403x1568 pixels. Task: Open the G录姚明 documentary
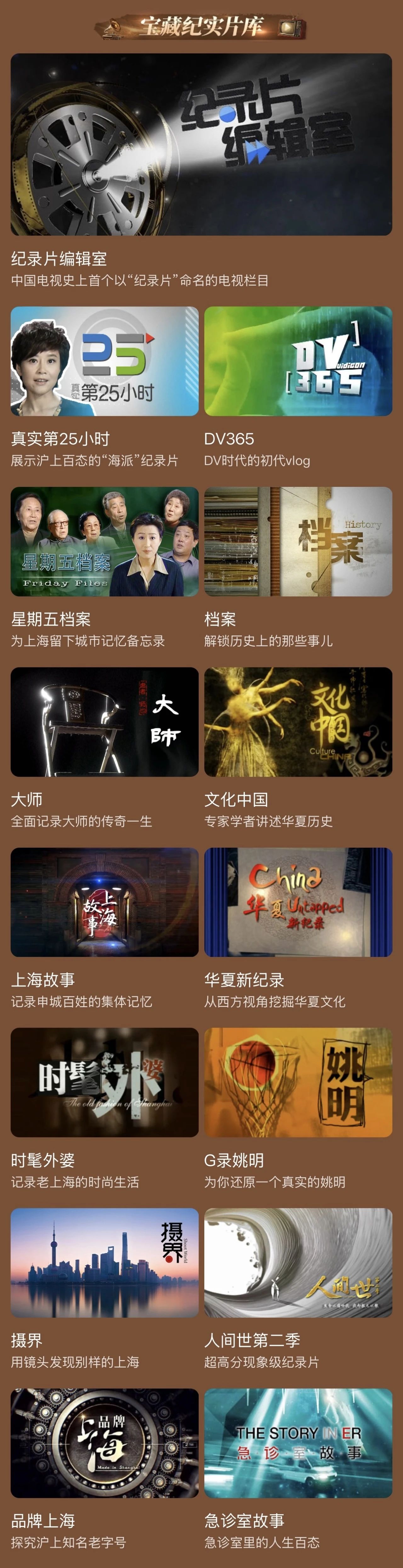pyautogui.click(x=298, y=1082)
